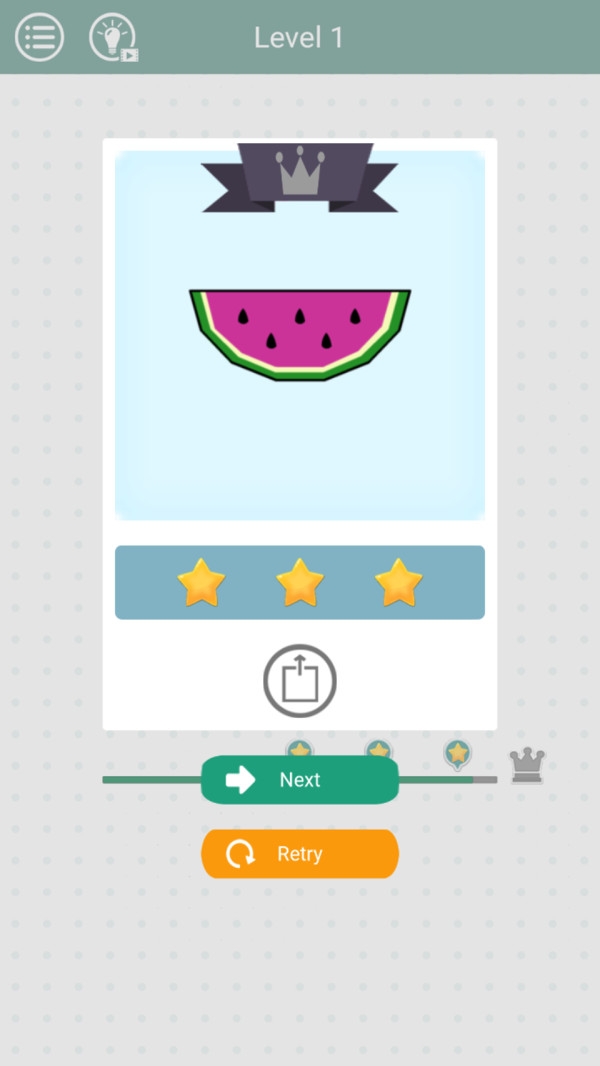Share the watermelon result
This screenshot has width=600, height=1066.
pos(299,681)
